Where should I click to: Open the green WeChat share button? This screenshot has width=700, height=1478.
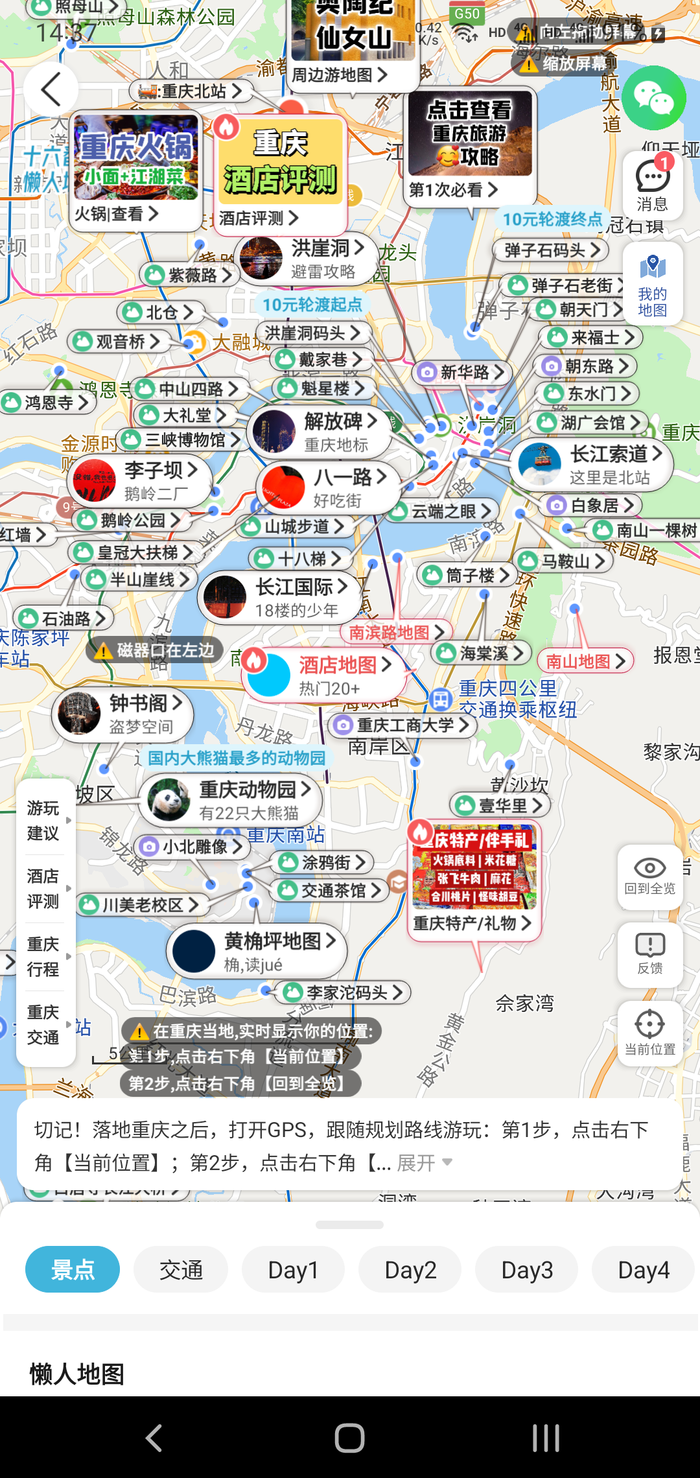[x=654, y=98]
